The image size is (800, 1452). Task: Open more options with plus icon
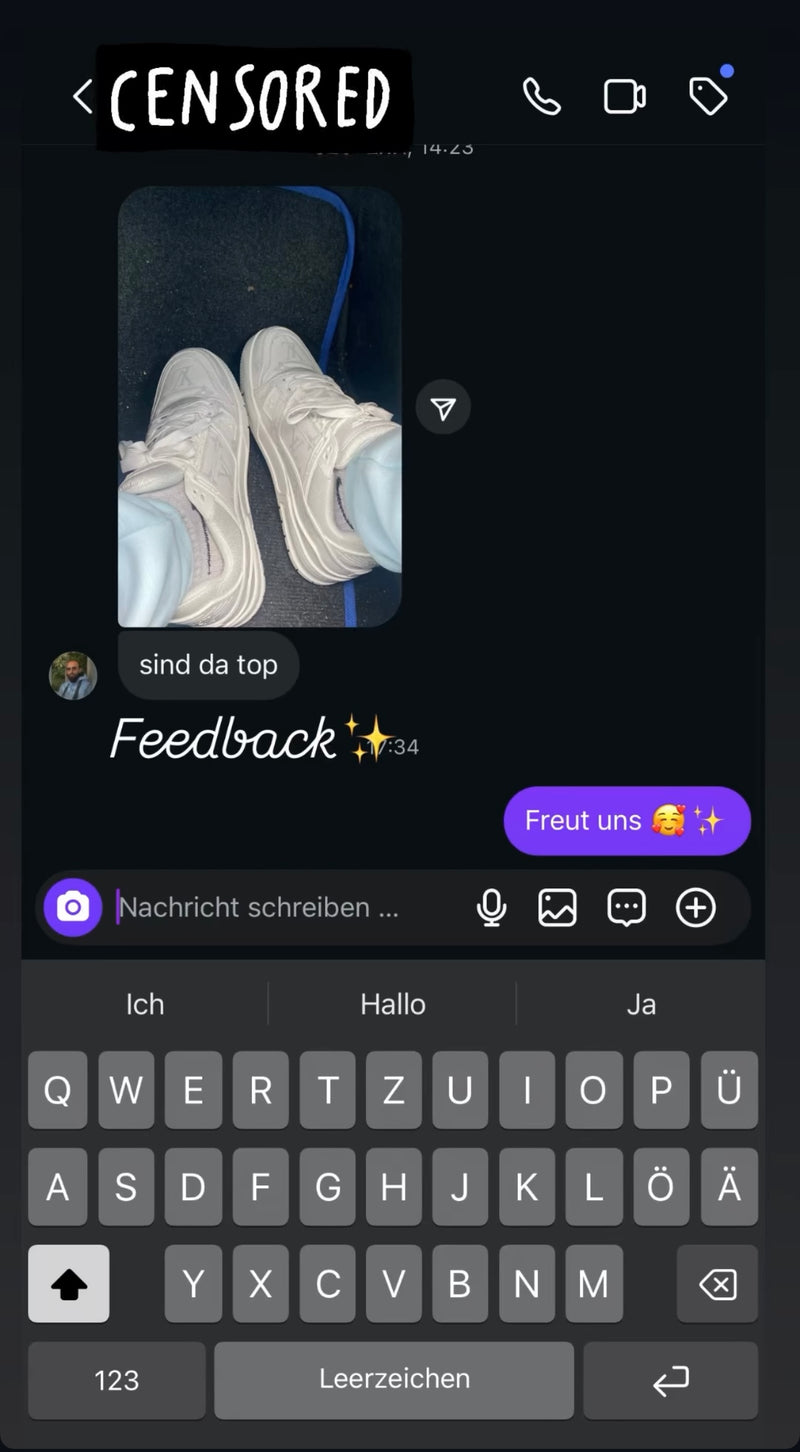coord(696,908)
